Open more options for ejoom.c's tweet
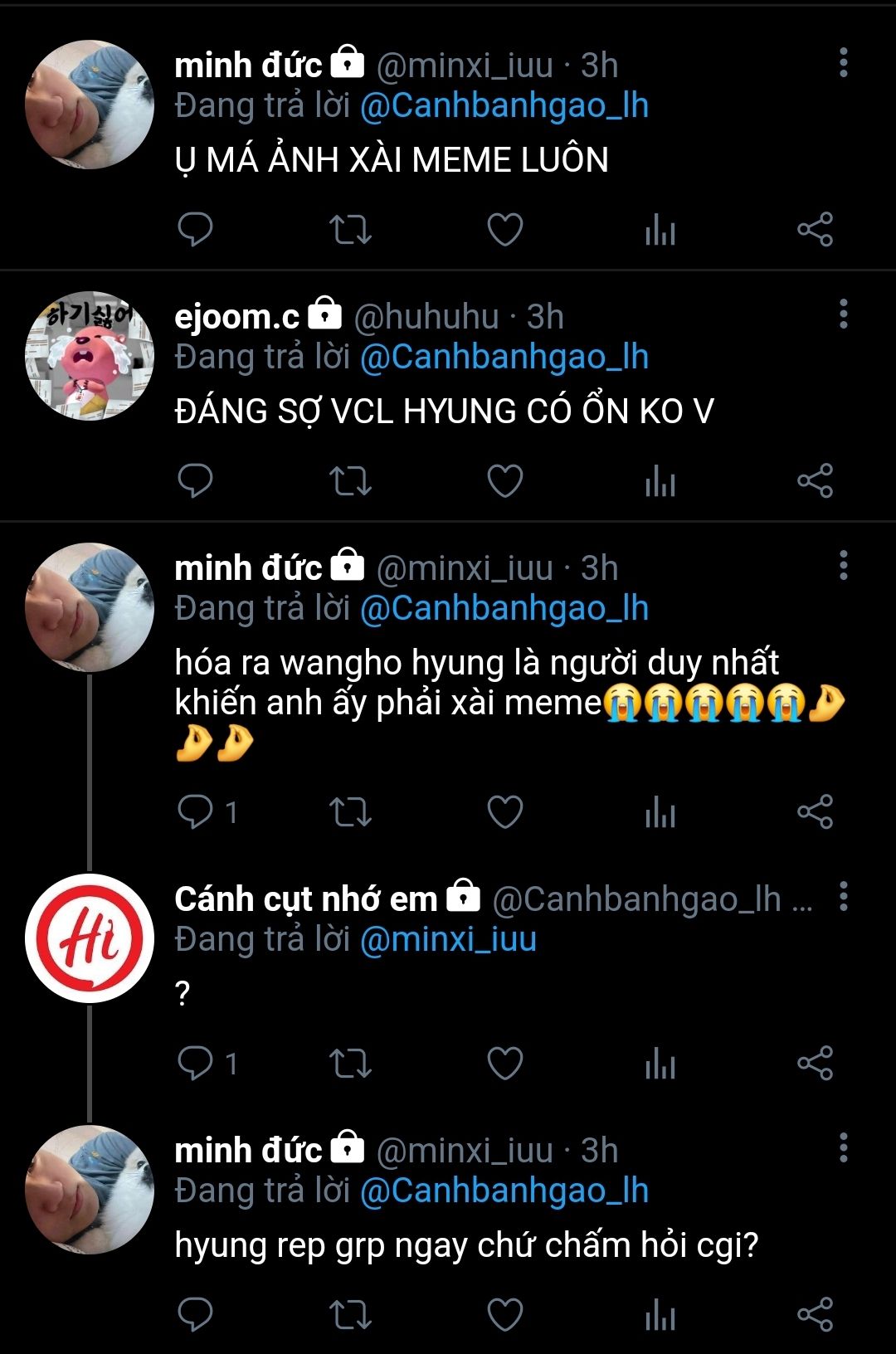The height and width of the screenshot is (1354, 896). [843, 314]
